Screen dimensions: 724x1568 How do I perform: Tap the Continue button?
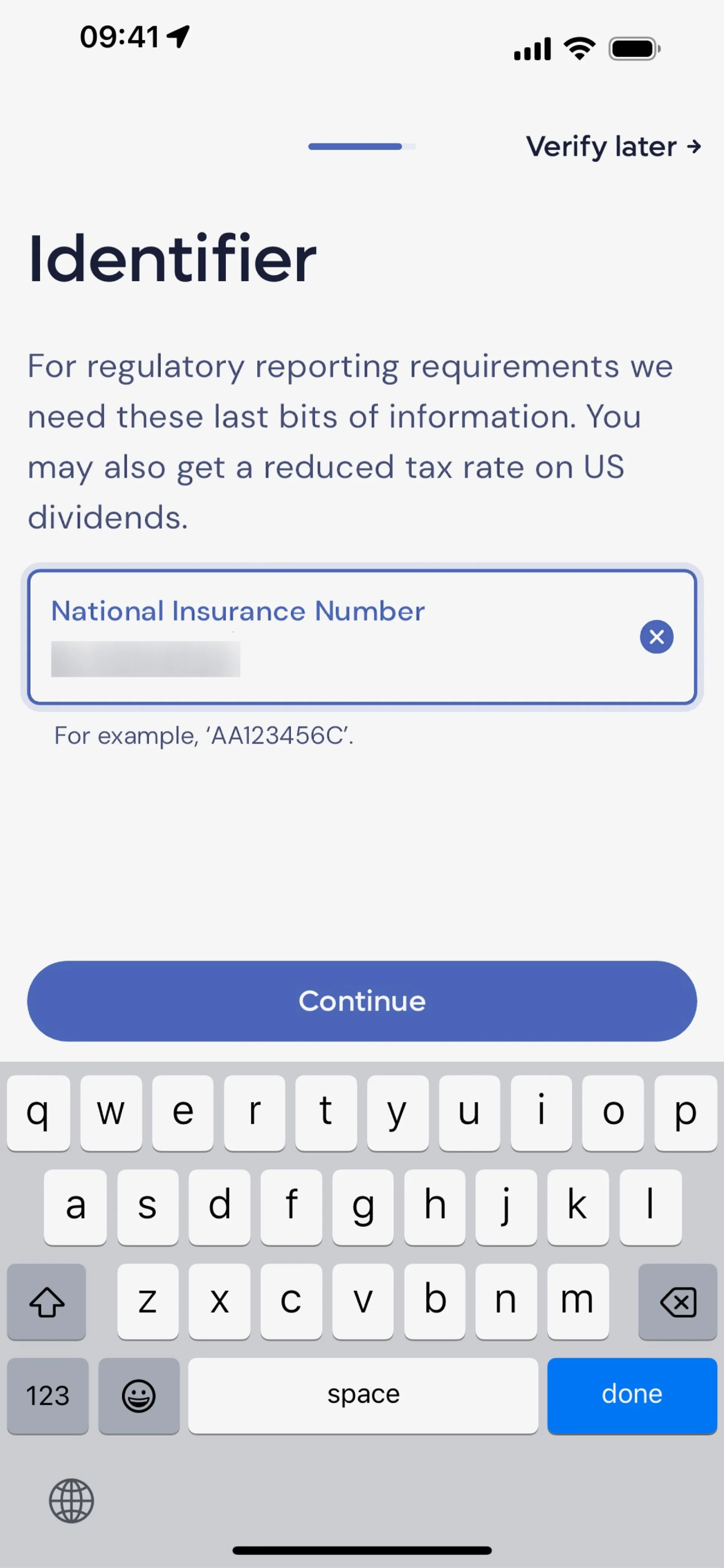pyautogui.click(x=362, y=1001)
